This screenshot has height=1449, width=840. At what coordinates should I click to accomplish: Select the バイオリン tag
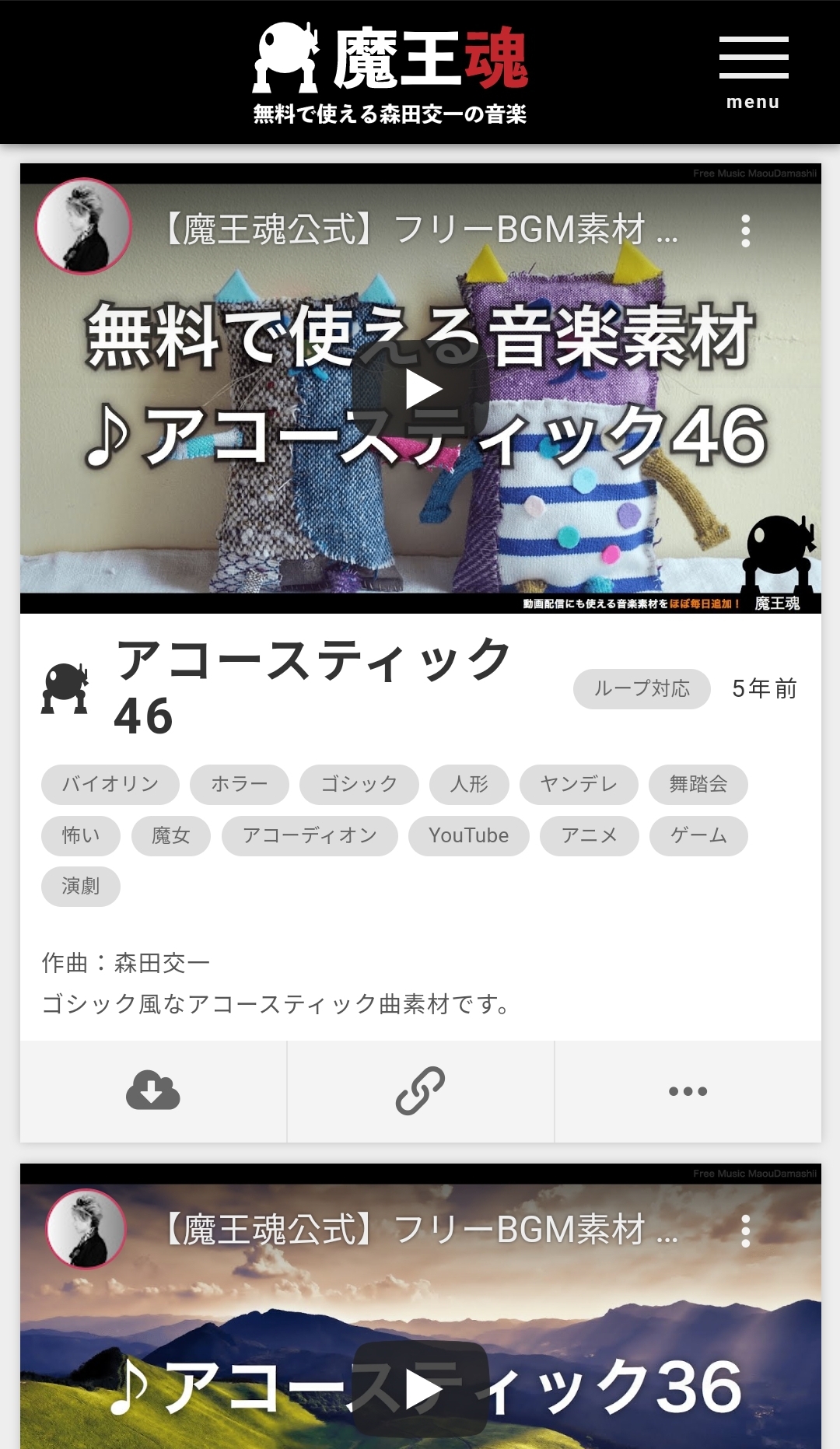click(x=110, y=784)
